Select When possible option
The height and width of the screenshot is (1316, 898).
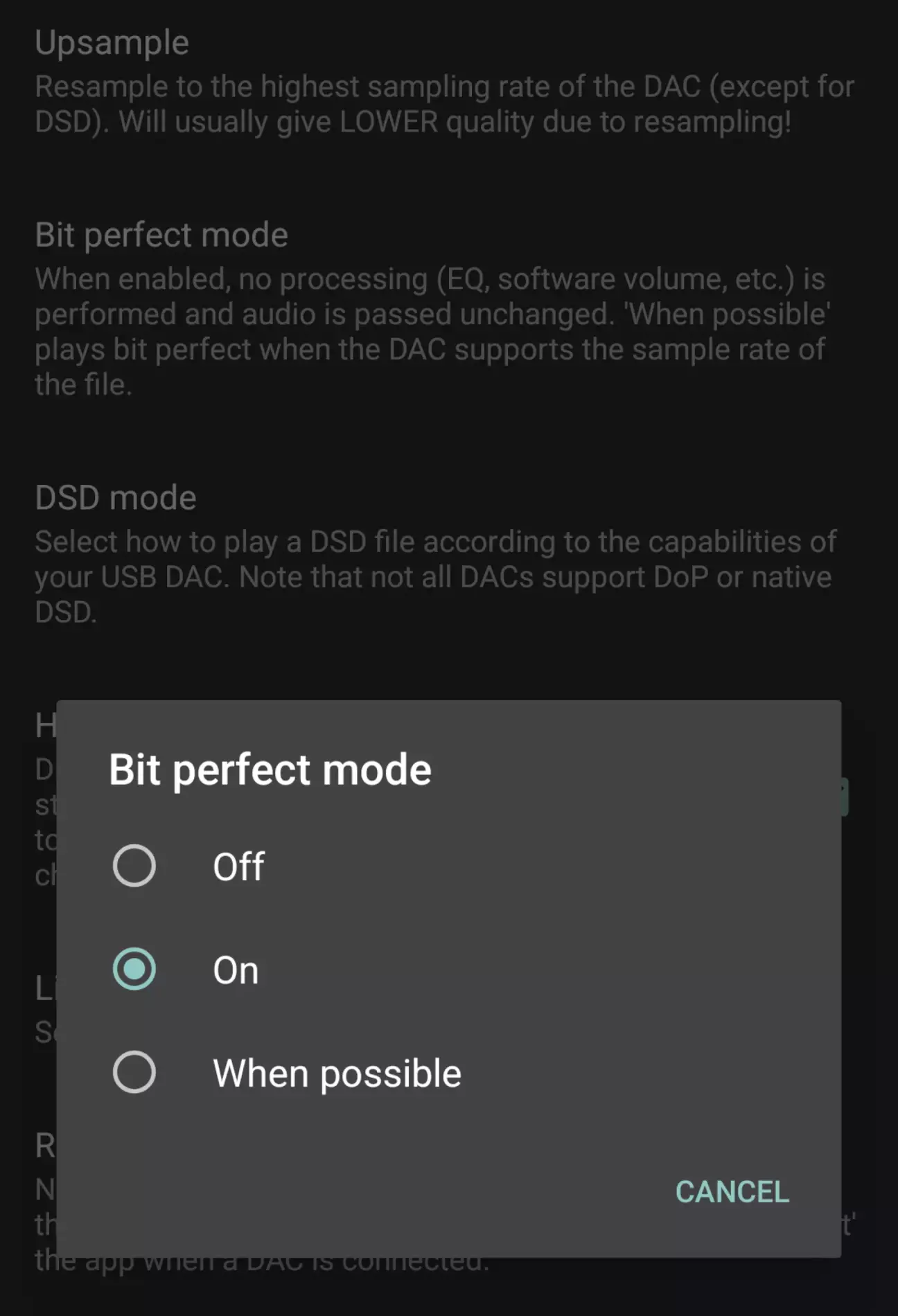pos(134,1072)
